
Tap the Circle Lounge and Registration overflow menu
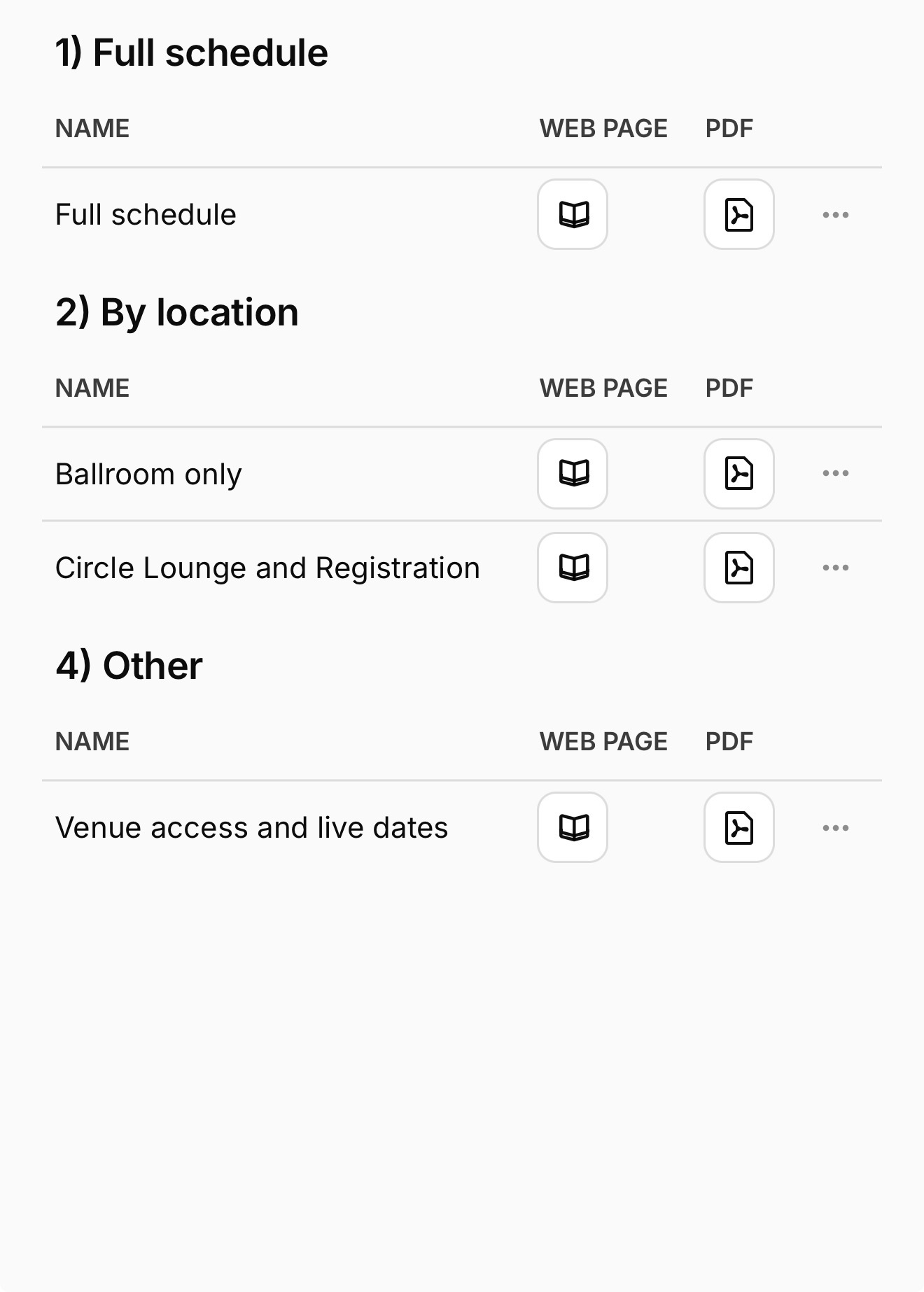[x=835, y=568]
